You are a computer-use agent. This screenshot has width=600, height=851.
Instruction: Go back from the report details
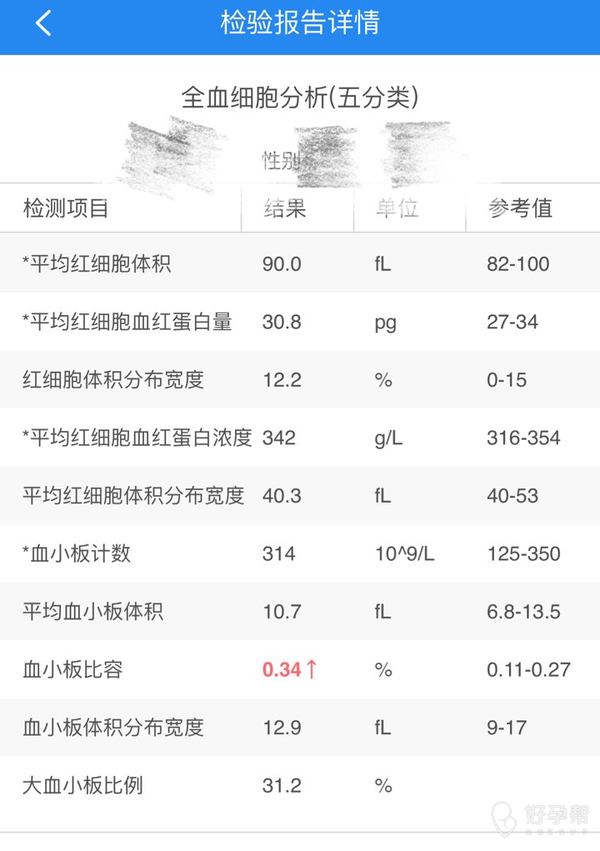coord(42,24)
